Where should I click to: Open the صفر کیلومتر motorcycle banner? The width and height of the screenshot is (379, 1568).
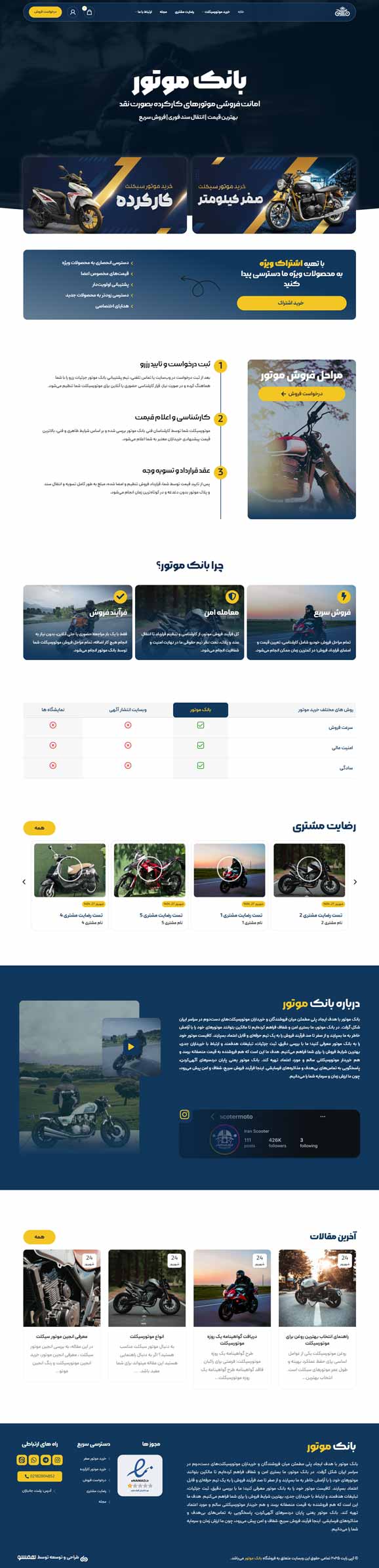pos(274,195)
